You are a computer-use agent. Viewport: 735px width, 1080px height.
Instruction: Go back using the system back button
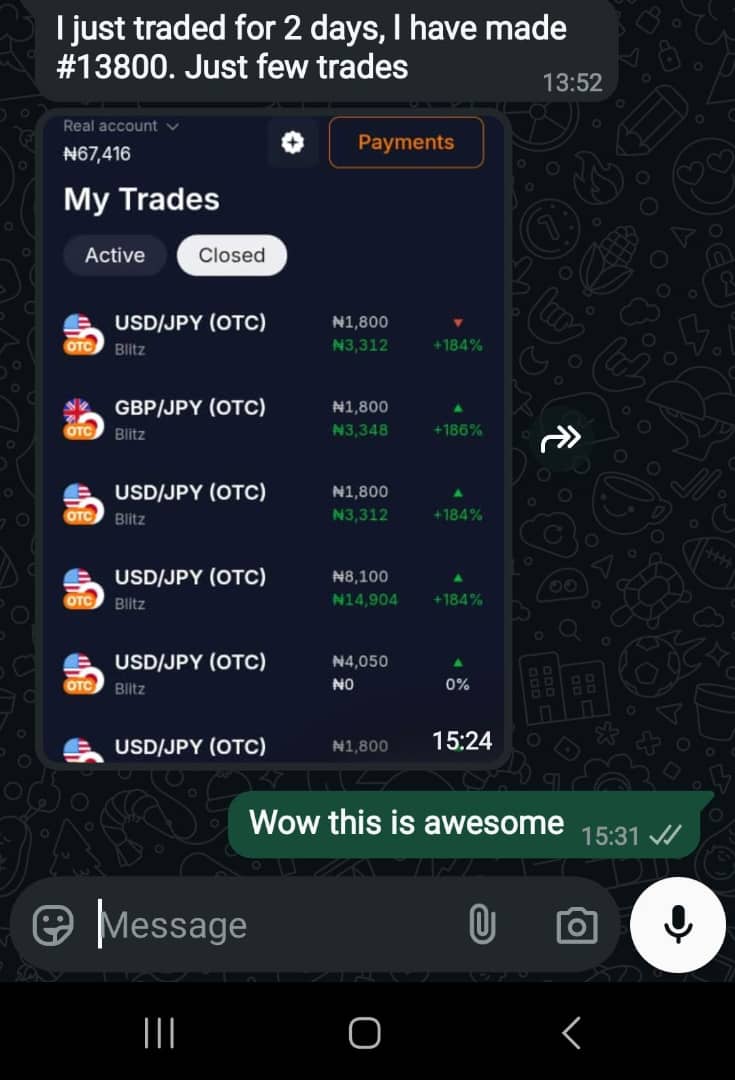(571, 1033)
